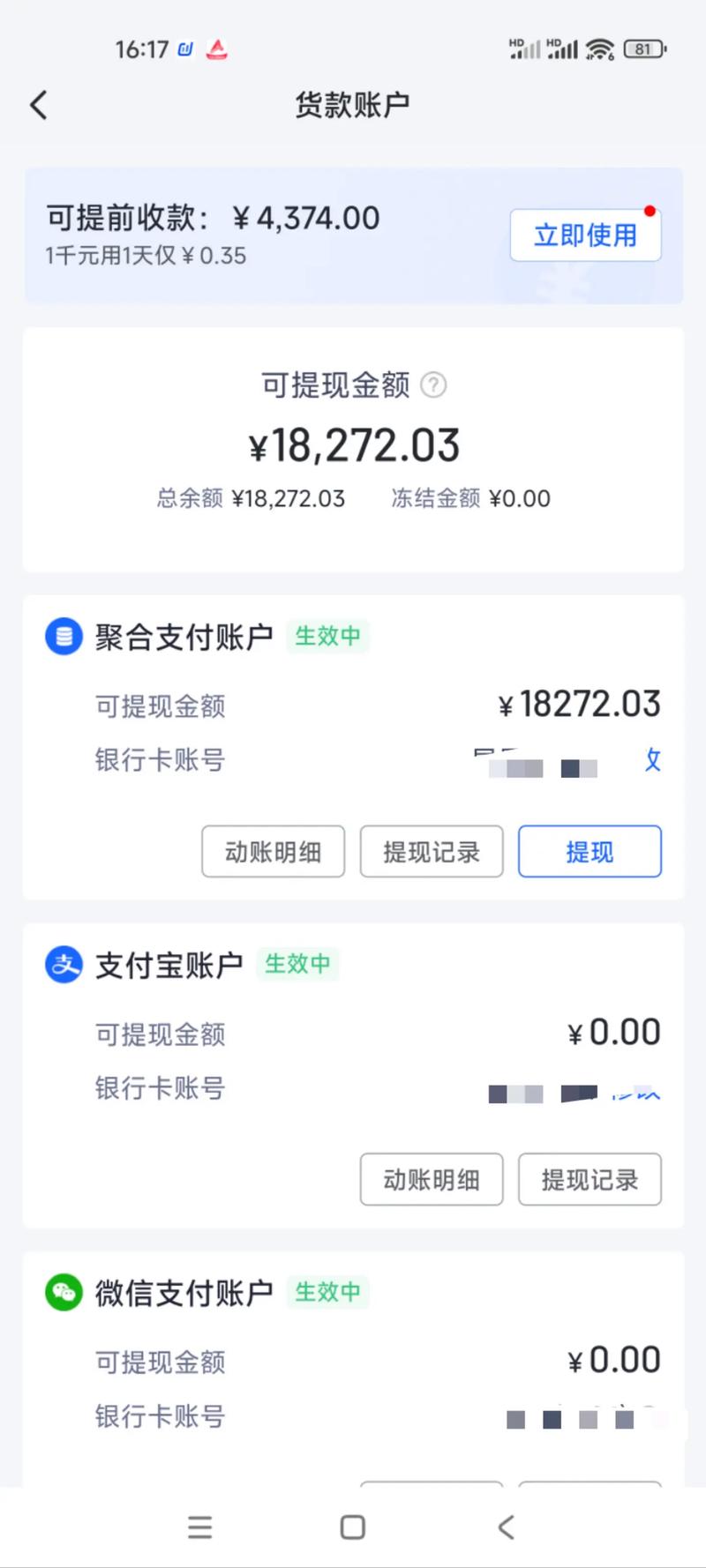Open 动账明细 under the aggregated payment account

coord(273,852)
